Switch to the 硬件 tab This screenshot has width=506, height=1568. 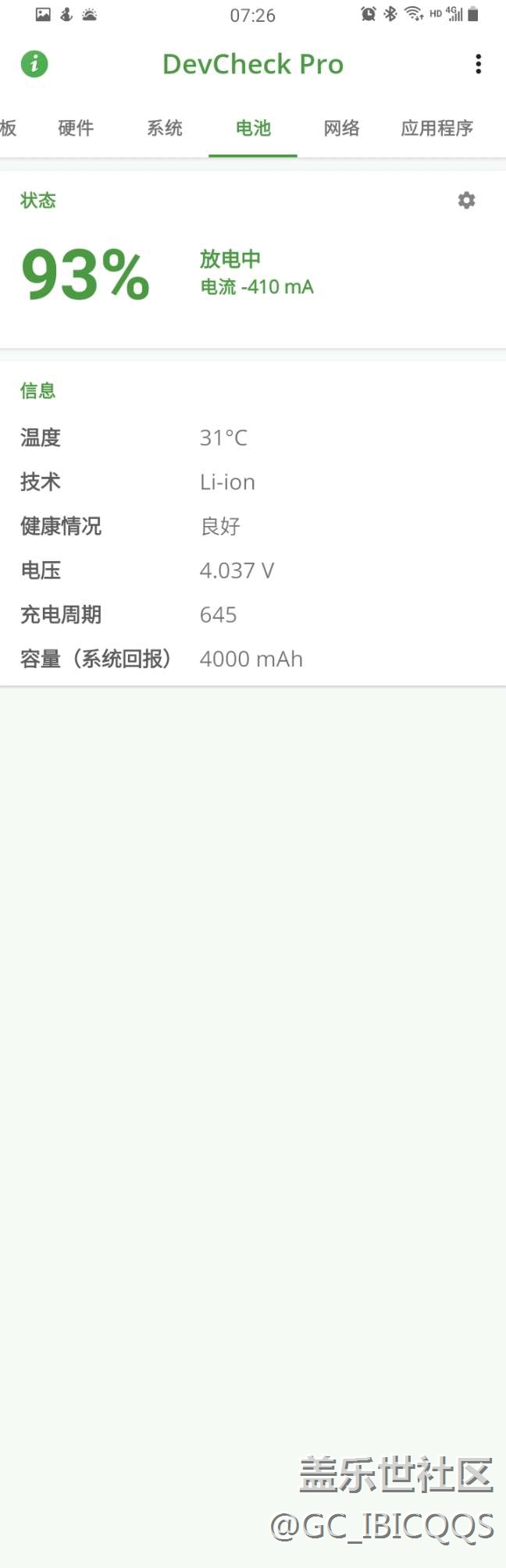coord(76,128)
